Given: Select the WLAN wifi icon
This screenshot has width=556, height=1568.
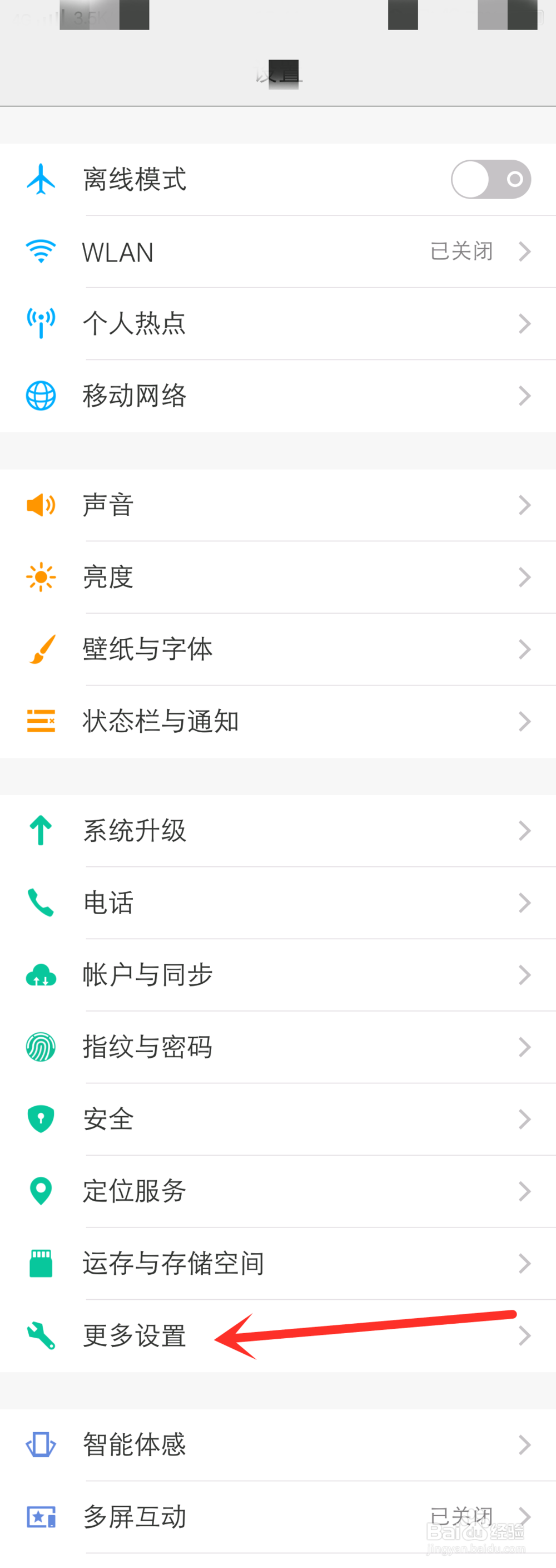Looking at the screenshot, I should point(40,252).
